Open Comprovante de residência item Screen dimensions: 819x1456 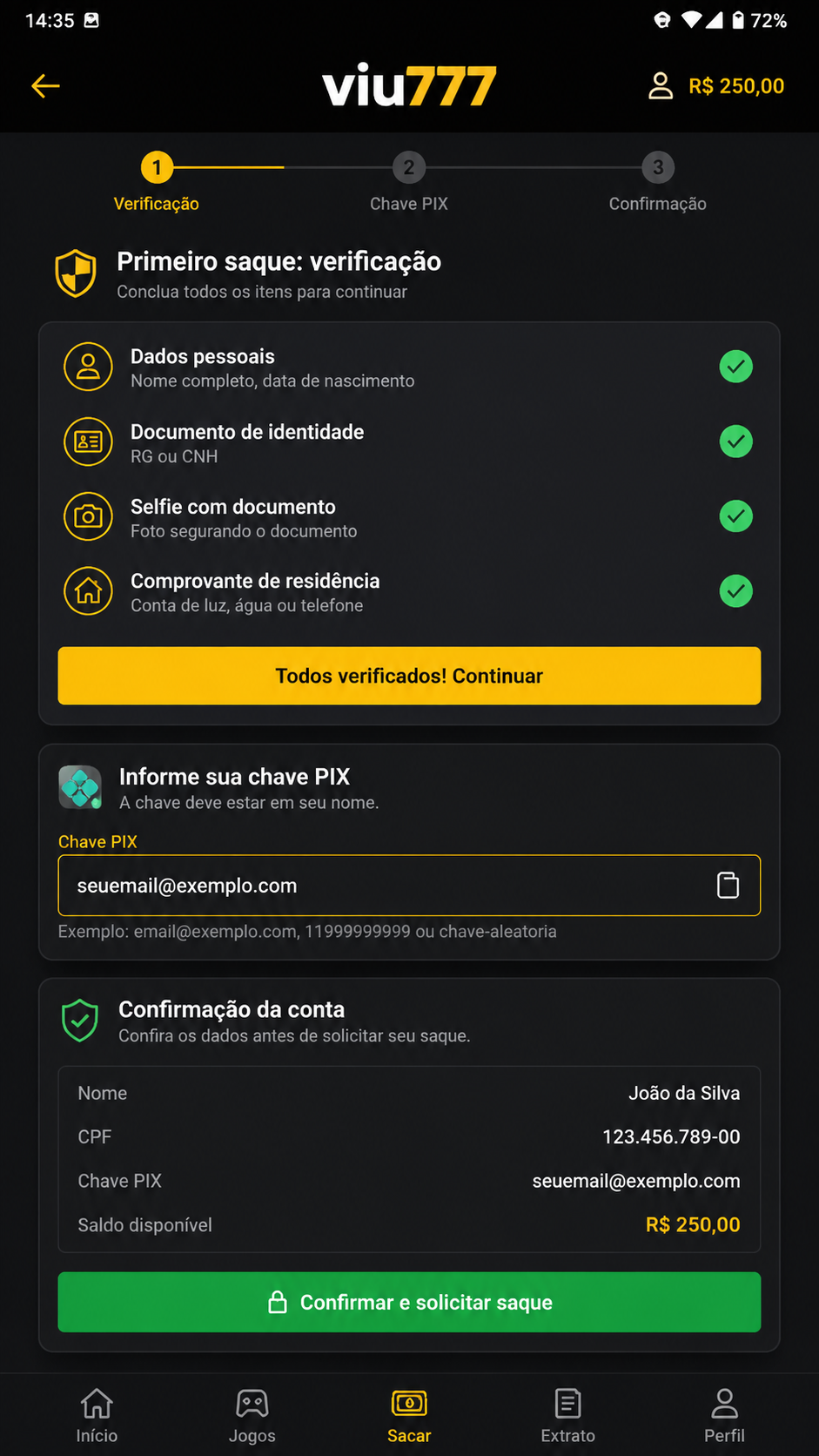click(409, 591)
